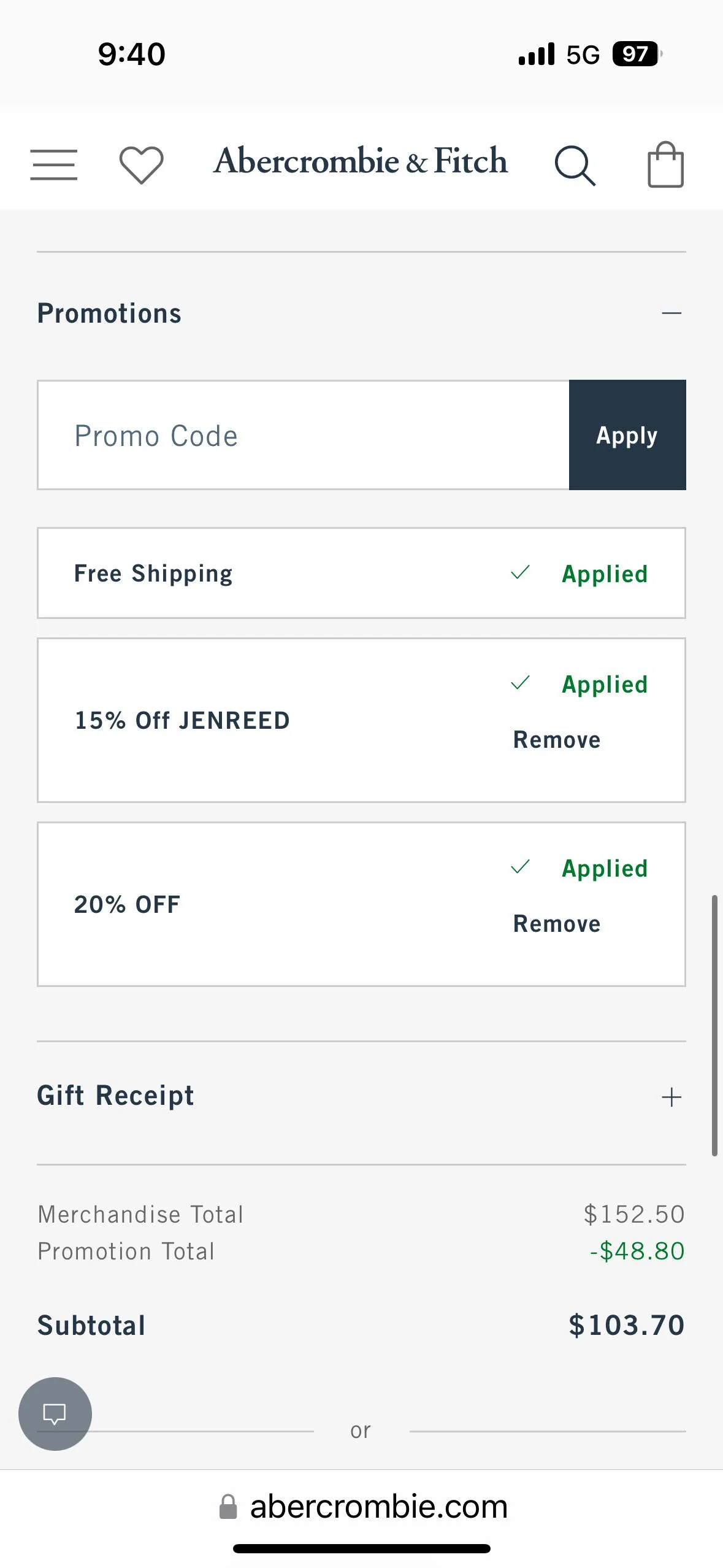The width and height of the screenshot is (723, 1568).
Task: Open the hamburger navigation menu
Action: pyautogui.click(x=53, y=164)
